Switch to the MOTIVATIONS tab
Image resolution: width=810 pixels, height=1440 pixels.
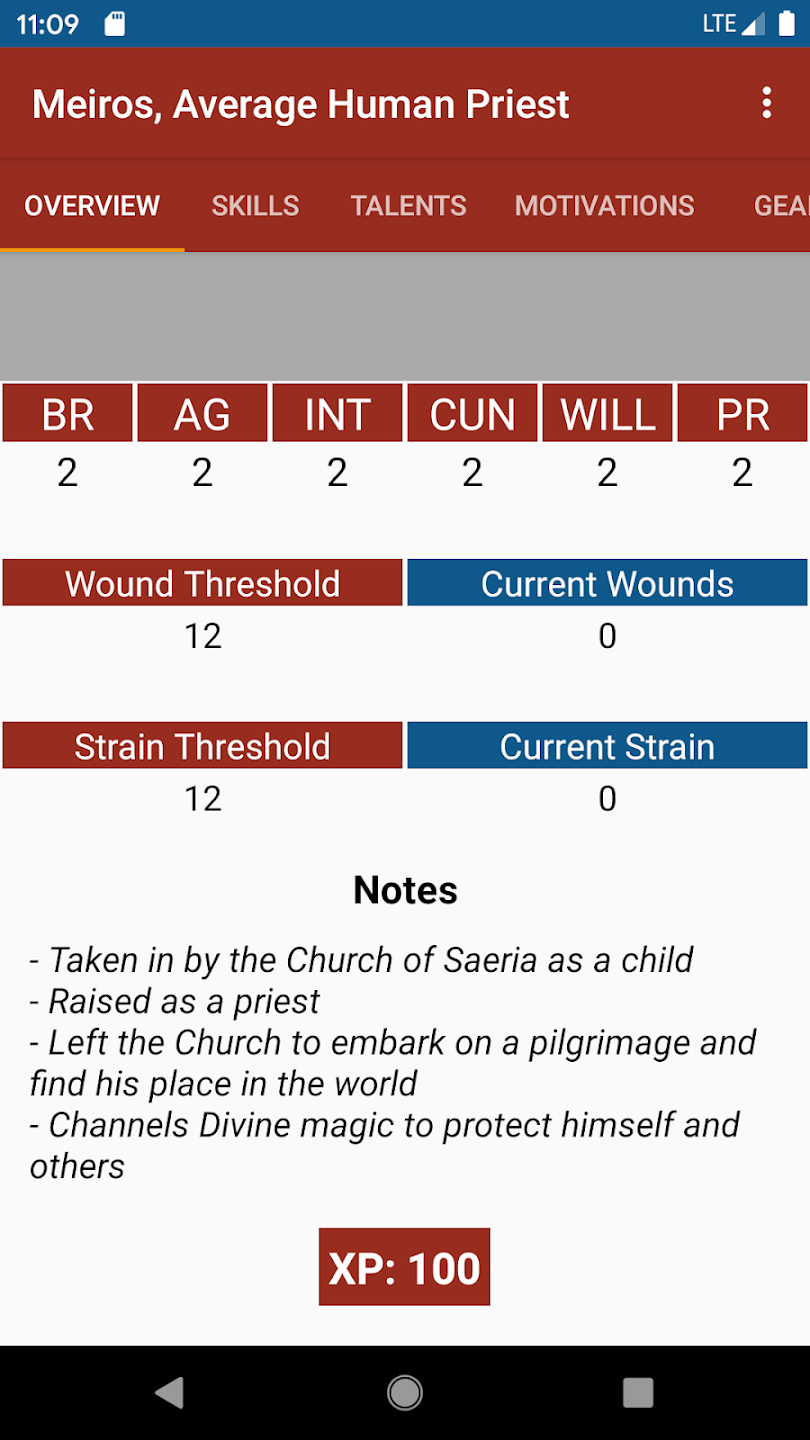[604, 205]
